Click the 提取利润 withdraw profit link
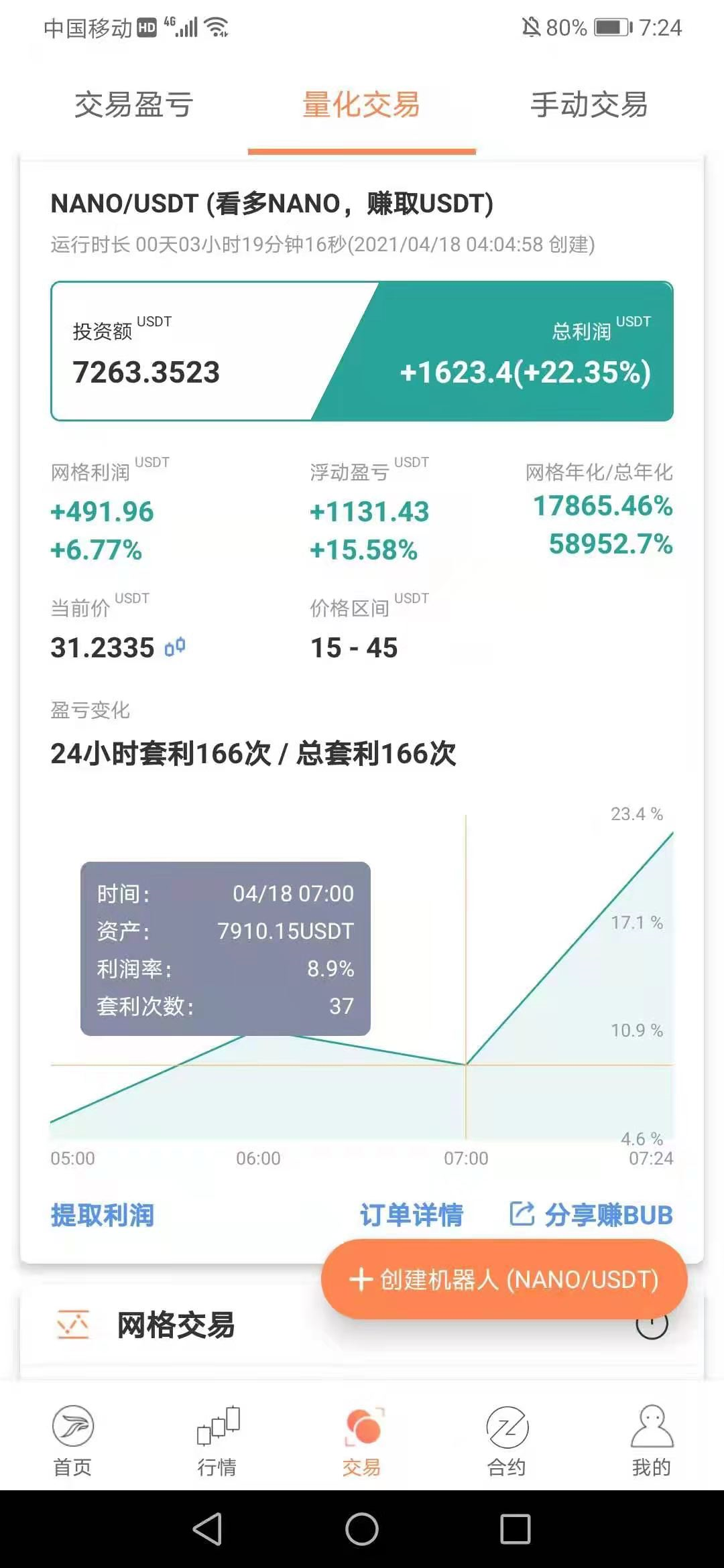This screenshot has height=1568, width=724. point(102,1214)
